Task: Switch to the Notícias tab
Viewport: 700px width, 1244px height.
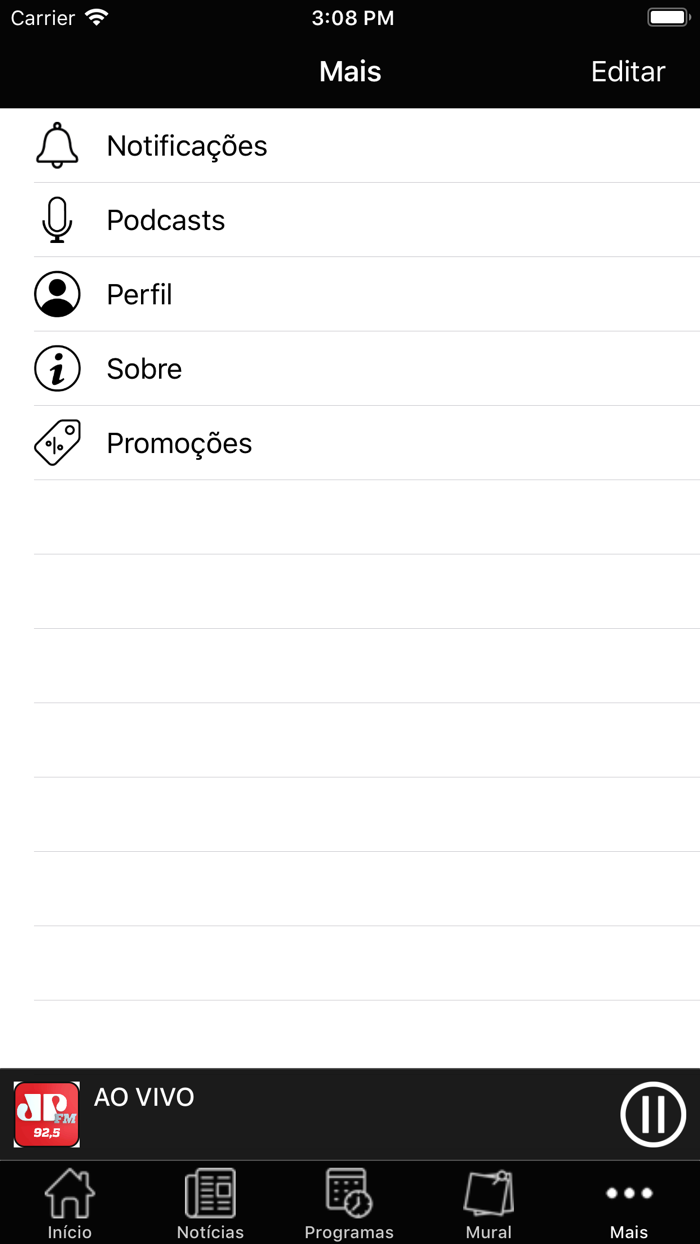Action: pyautogui.click(x=210, y=1204)
